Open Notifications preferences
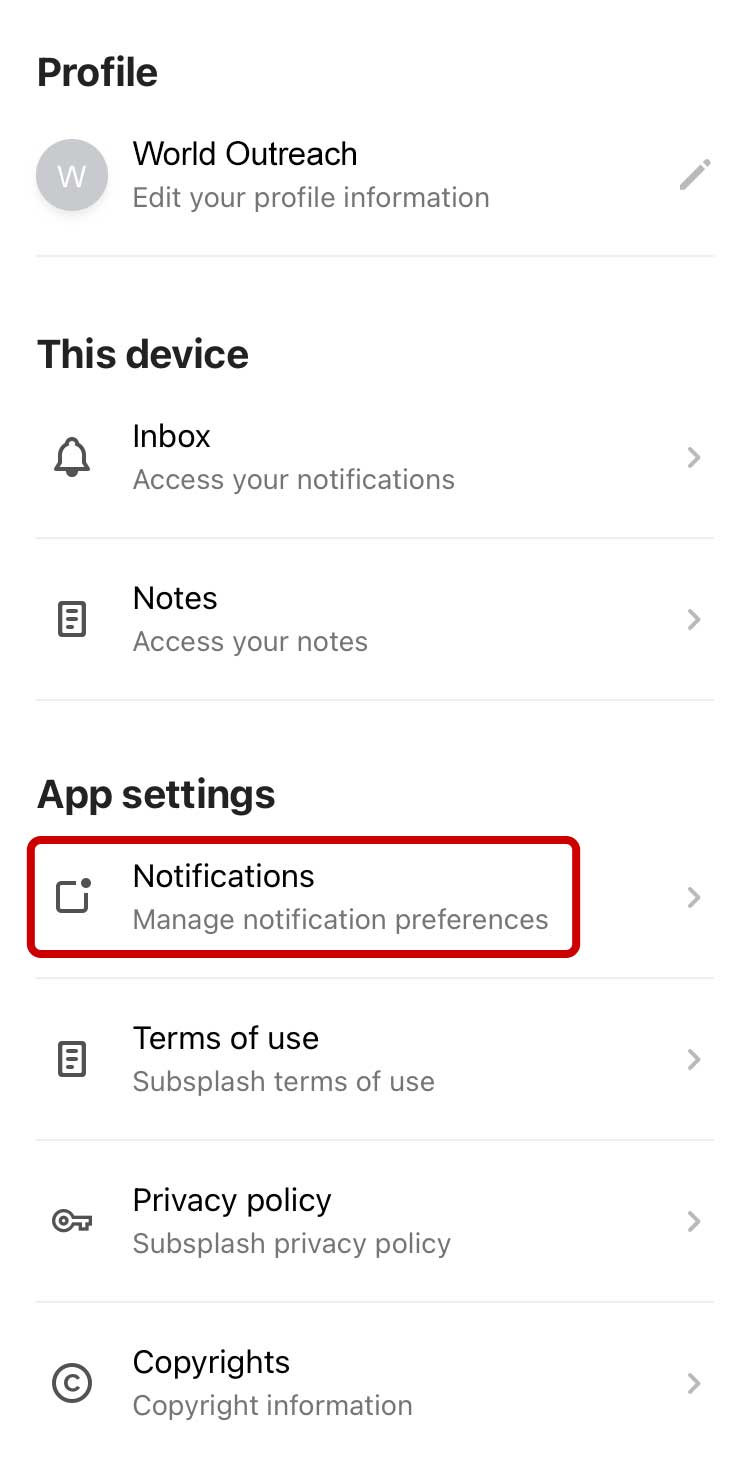The width and height of the screenshot is (750, 1463). (375, 897)
